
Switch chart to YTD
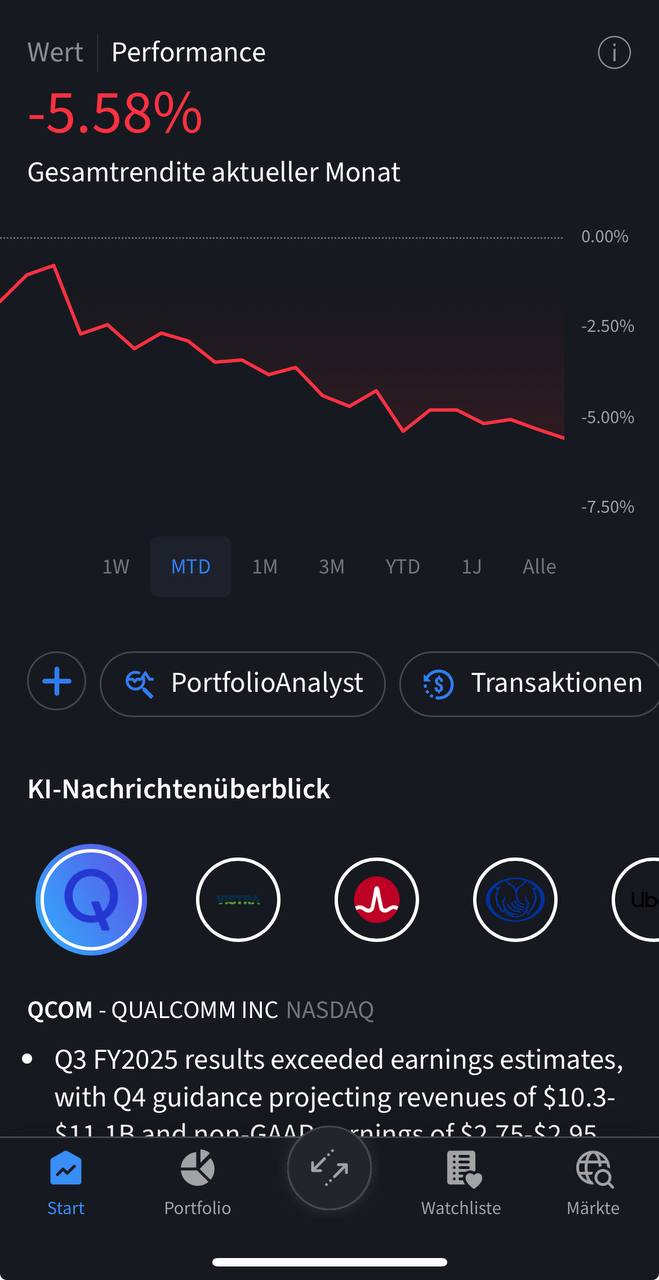(402, 566)
